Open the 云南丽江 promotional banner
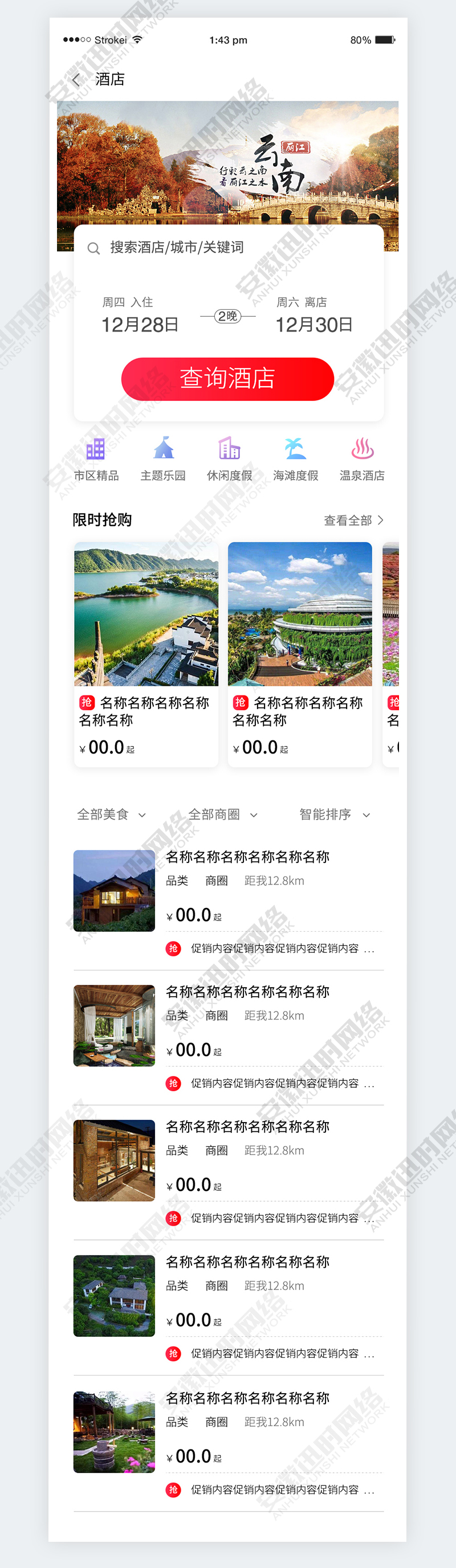This screenshot has width=456, height=1568. [x=227, y=162]
